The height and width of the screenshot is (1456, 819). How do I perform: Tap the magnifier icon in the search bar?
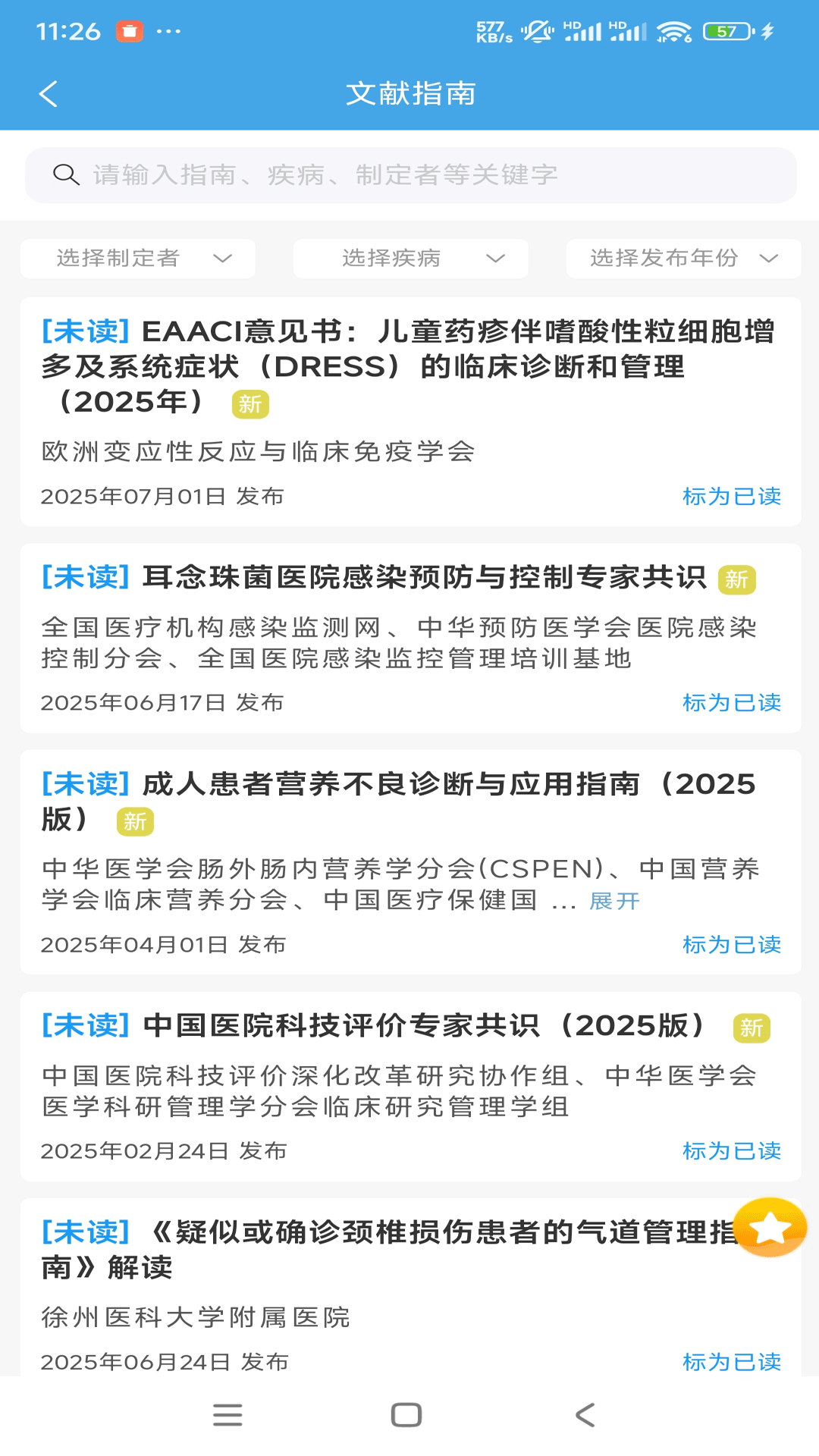point(67,174)
